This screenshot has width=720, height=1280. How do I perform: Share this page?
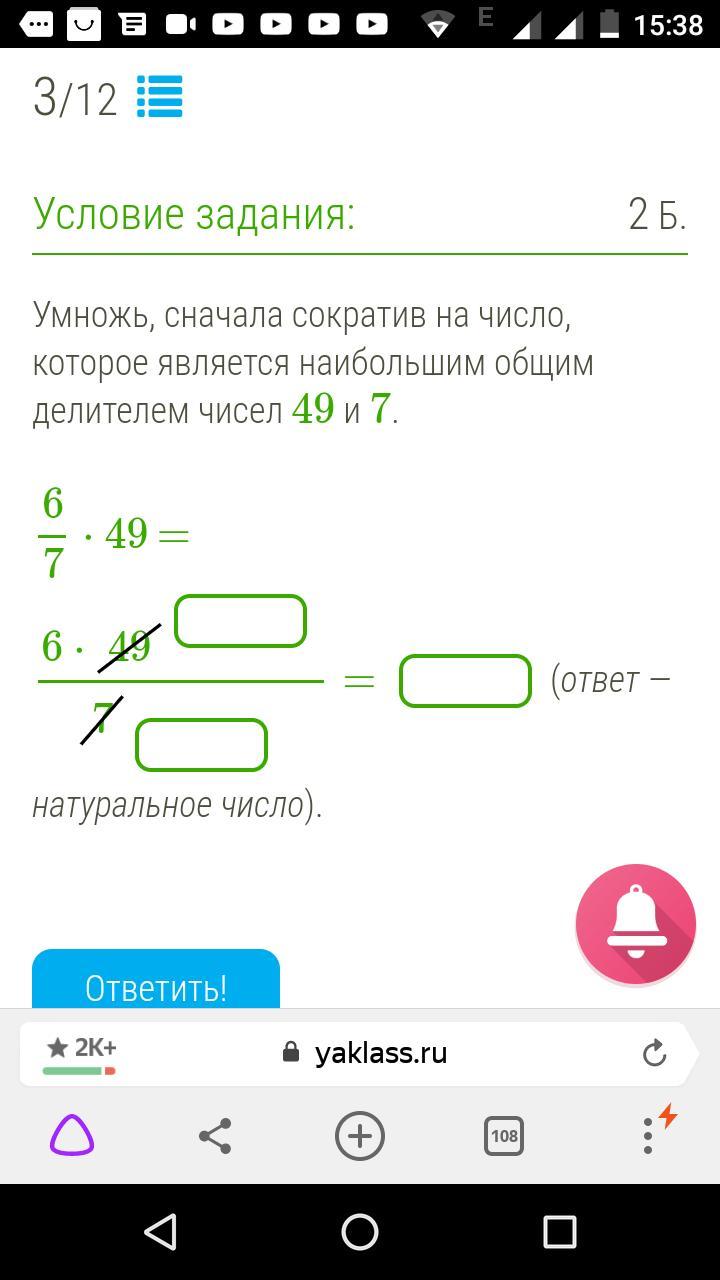point(216,1136)
